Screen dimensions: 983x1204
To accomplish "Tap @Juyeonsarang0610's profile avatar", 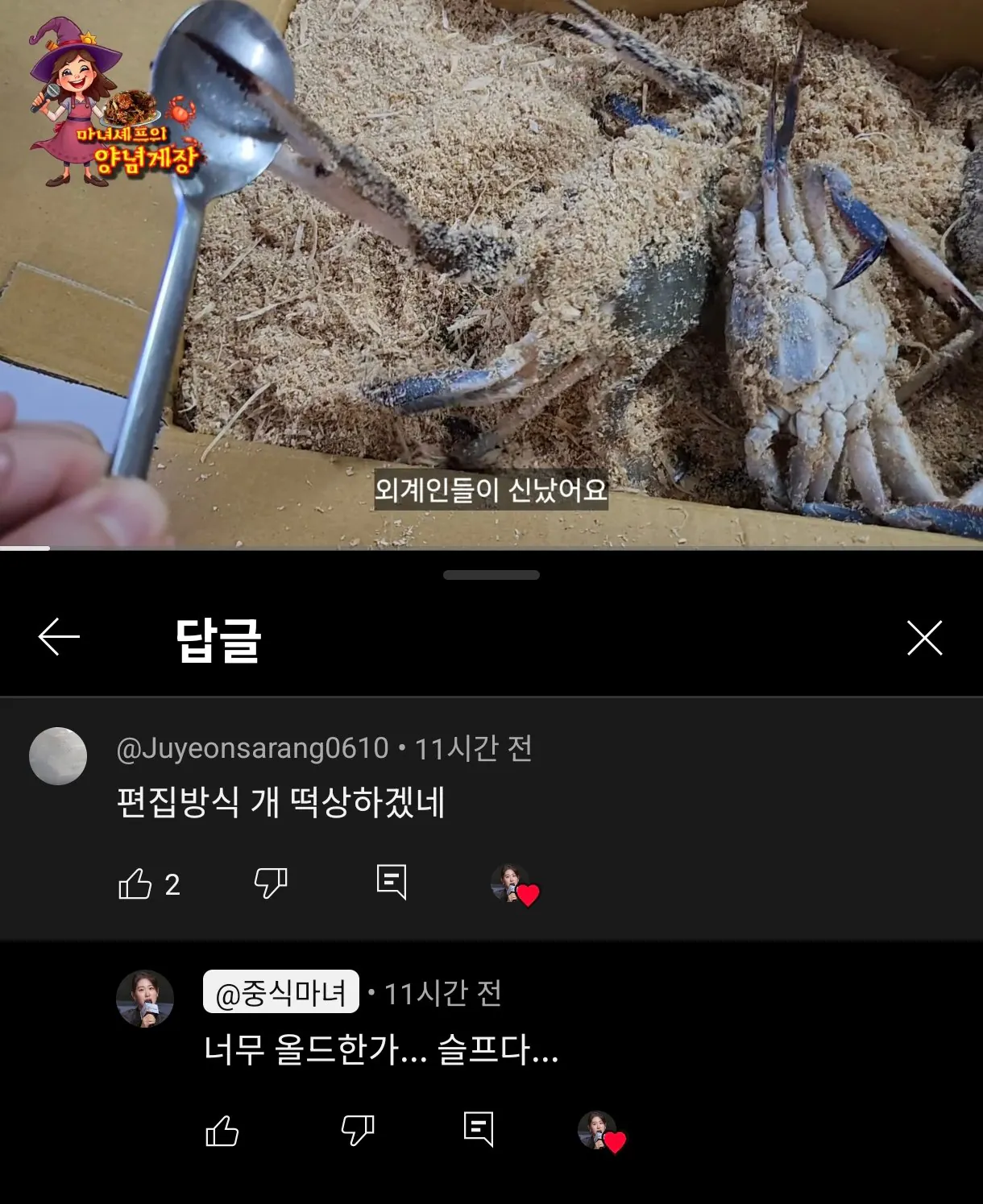I will coord(56,755).
